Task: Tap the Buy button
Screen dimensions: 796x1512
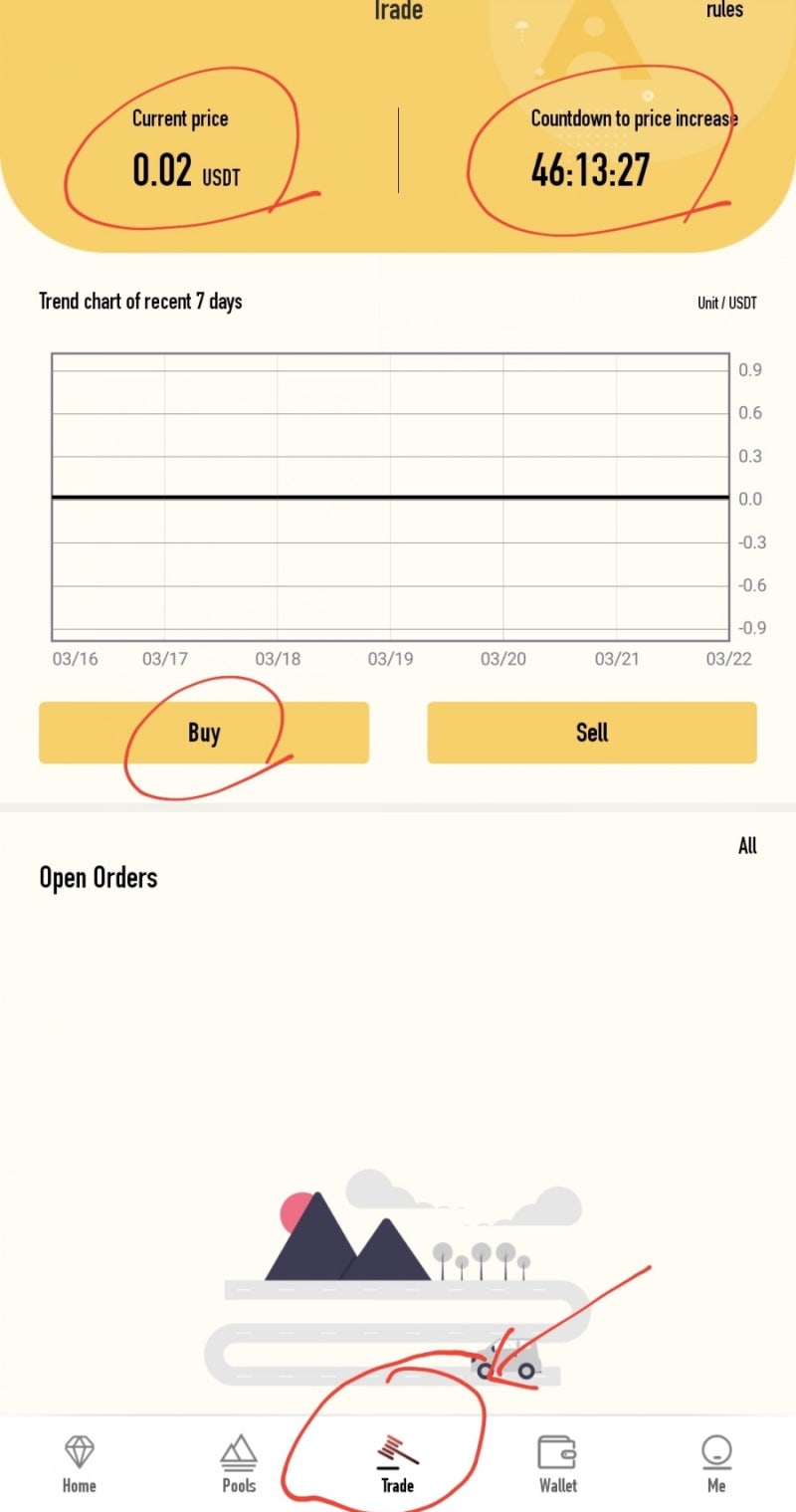Action: 204,733
